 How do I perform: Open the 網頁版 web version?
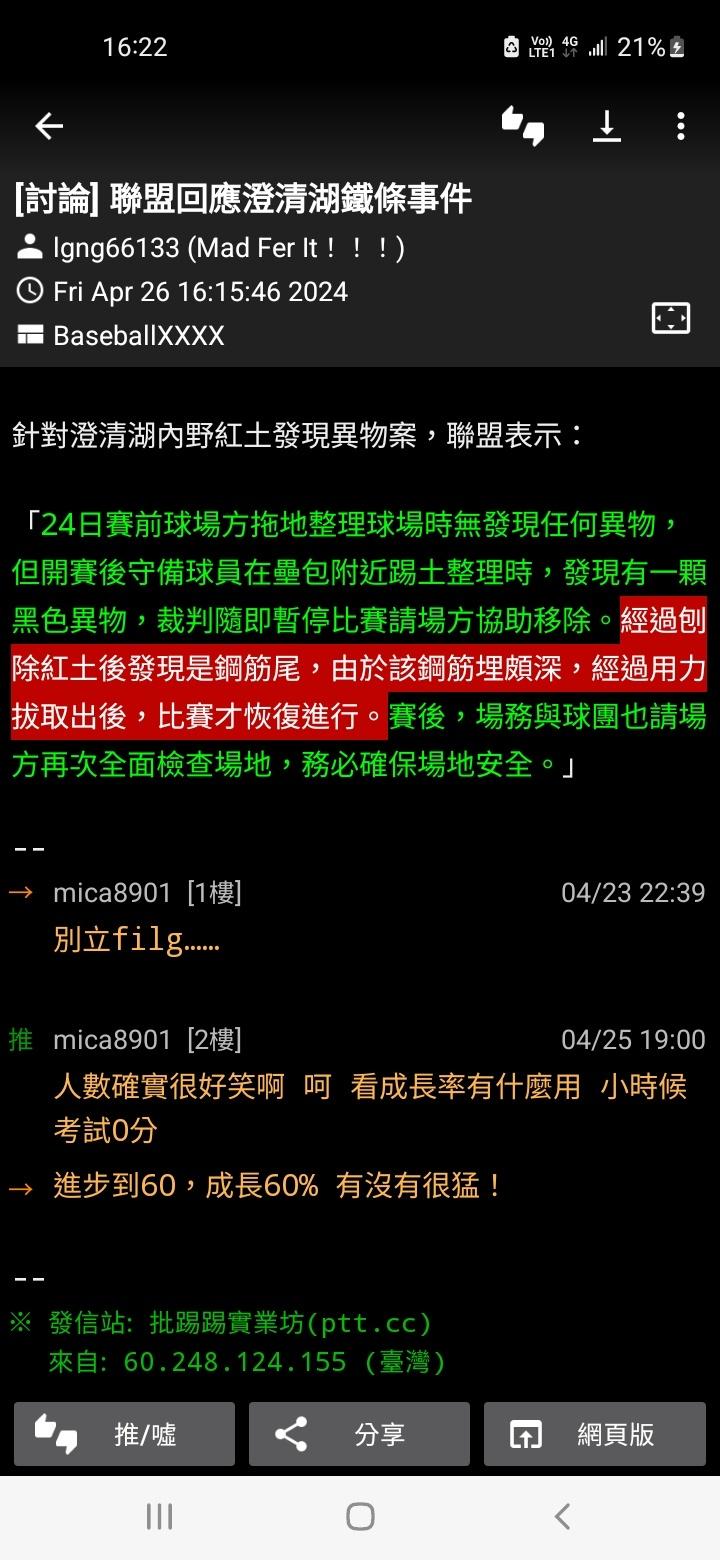click(594, 1434)
